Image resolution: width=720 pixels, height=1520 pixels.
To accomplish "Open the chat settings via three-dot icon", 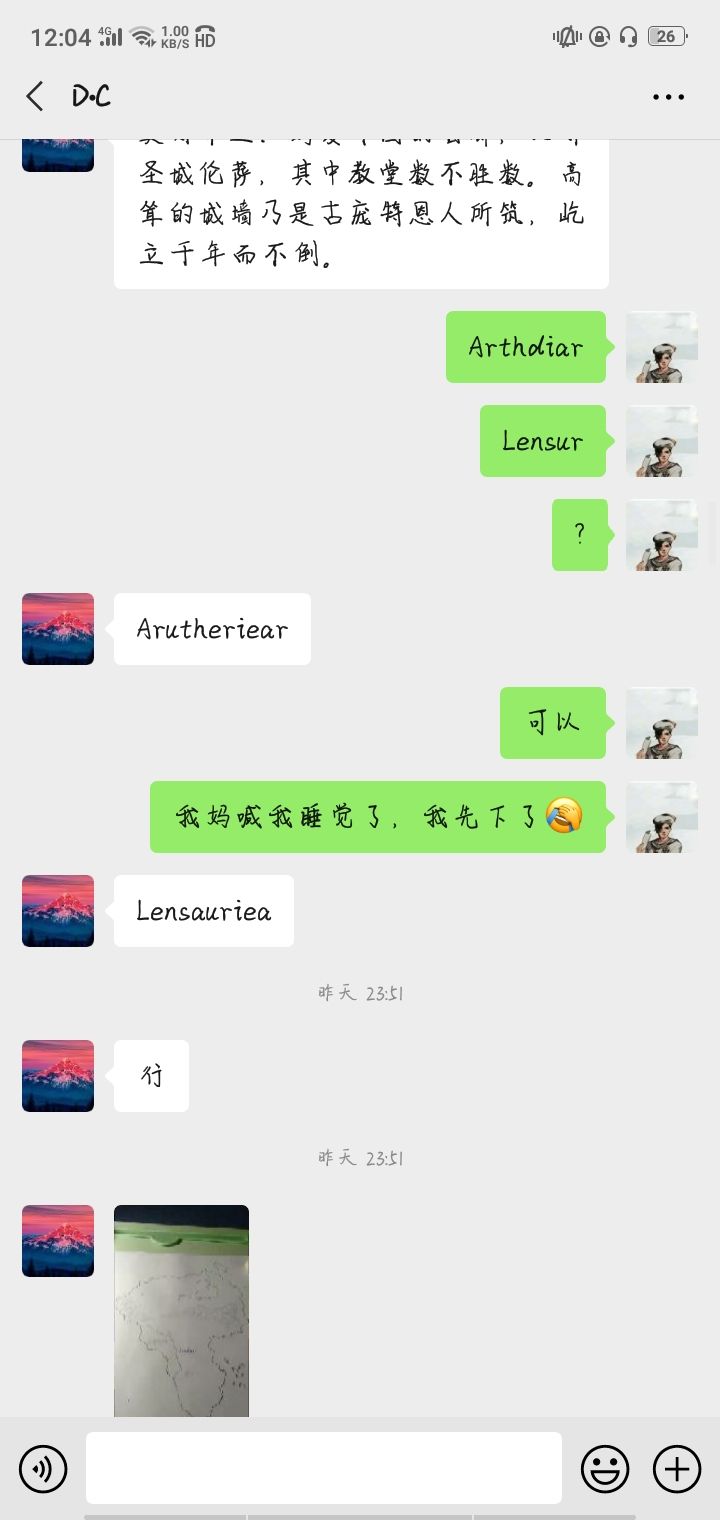I will 666,96.
